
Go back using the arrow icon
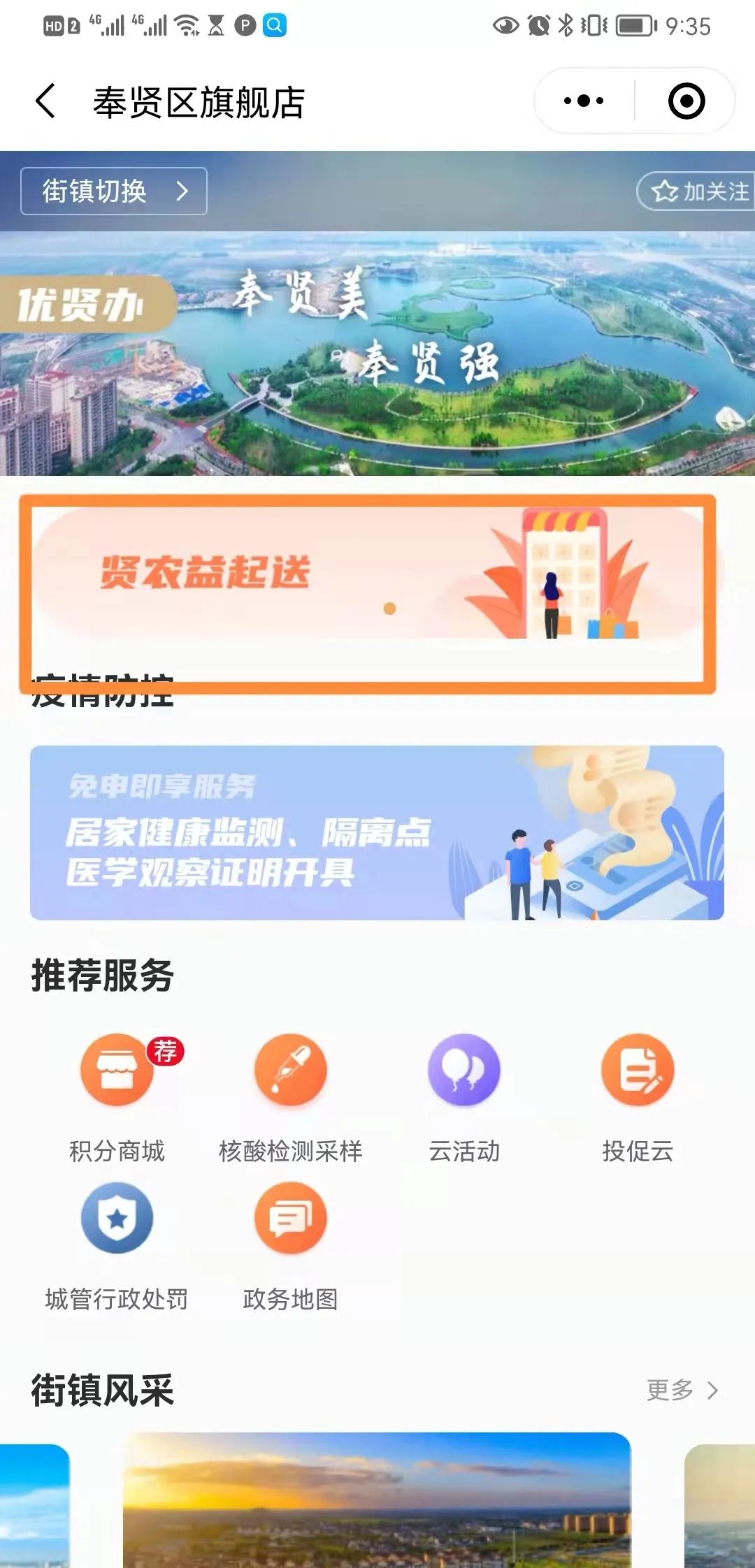coord(46,101)
